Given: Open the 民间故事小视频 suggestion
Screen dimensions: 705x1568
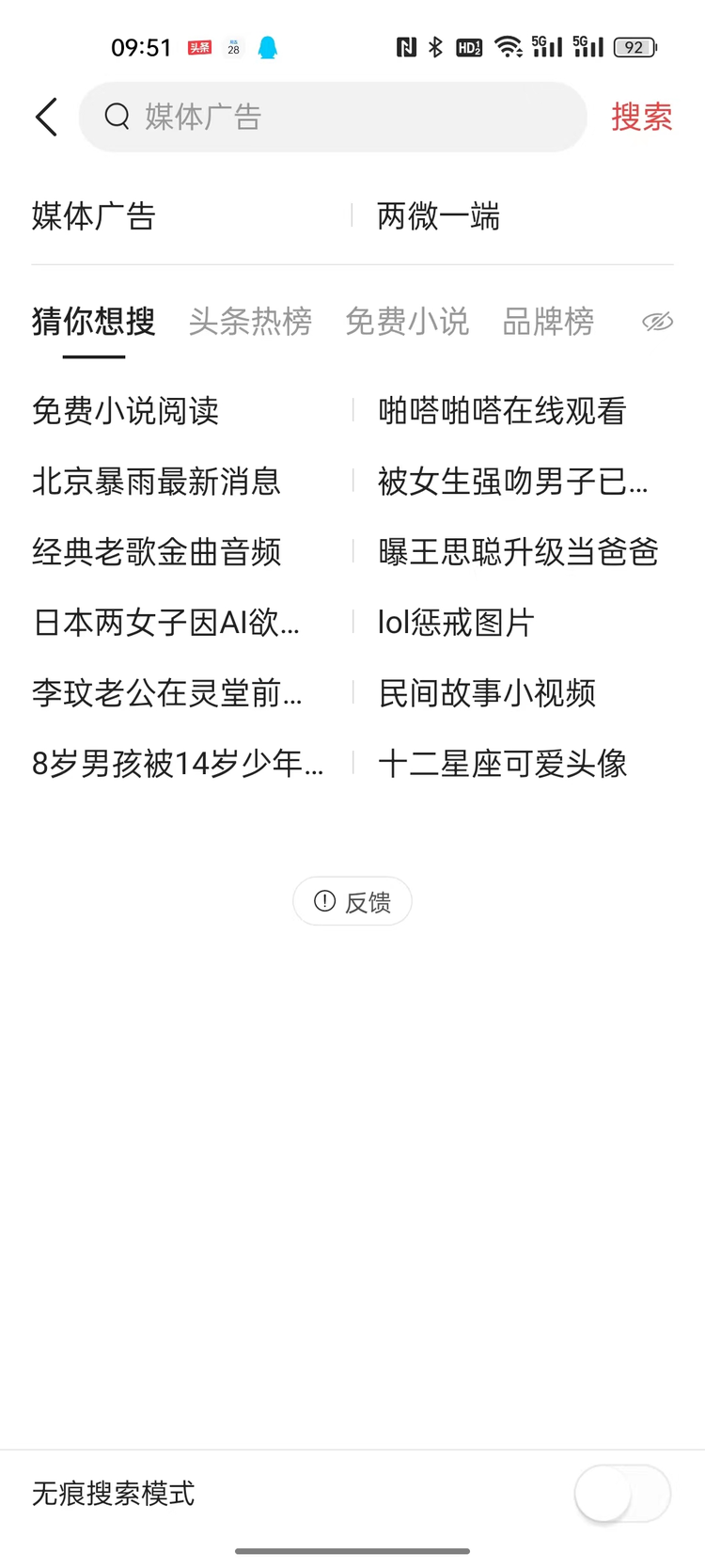Looking at the screenshot, I should 487,693.
